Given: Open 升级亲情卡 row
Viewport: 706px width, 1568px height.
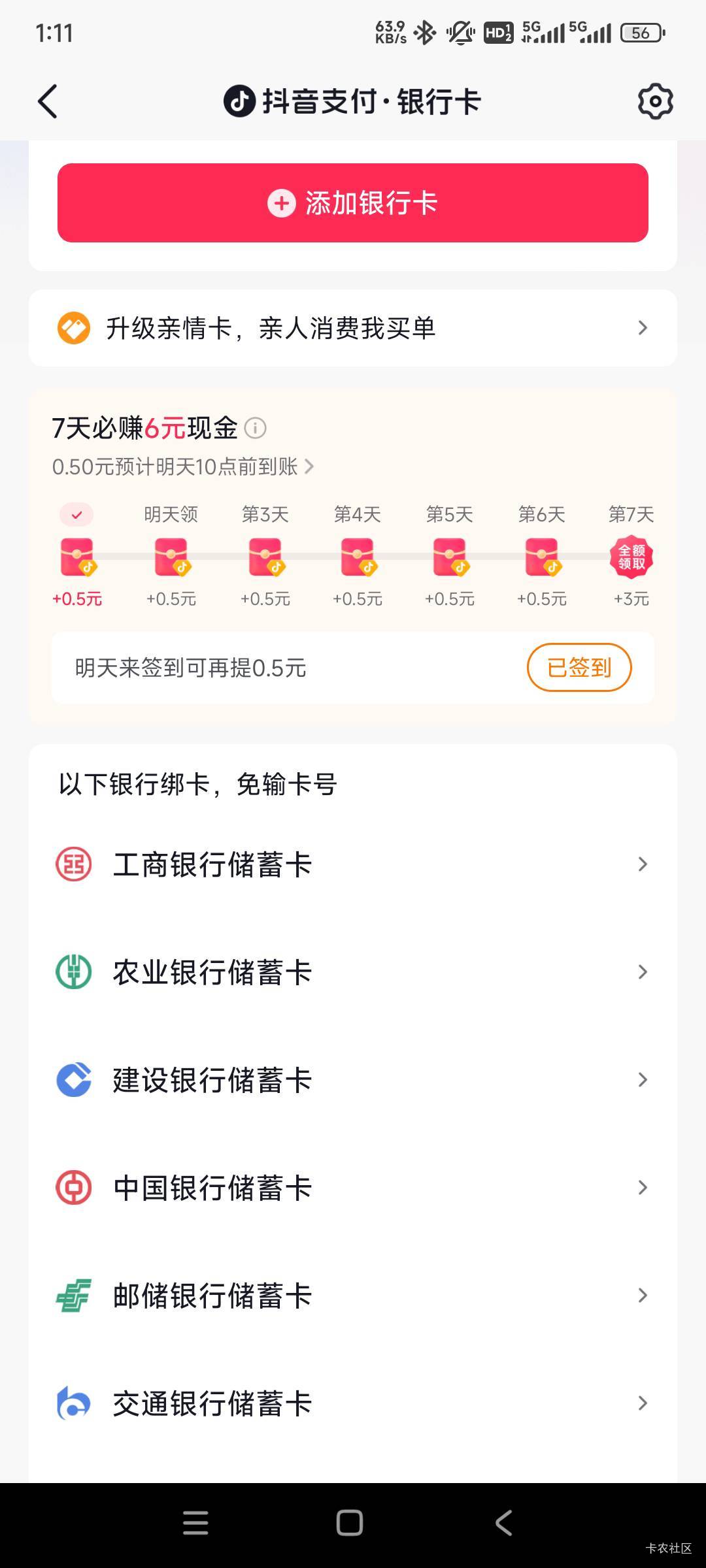Looking at the screenshot, I should coord(353,328).
